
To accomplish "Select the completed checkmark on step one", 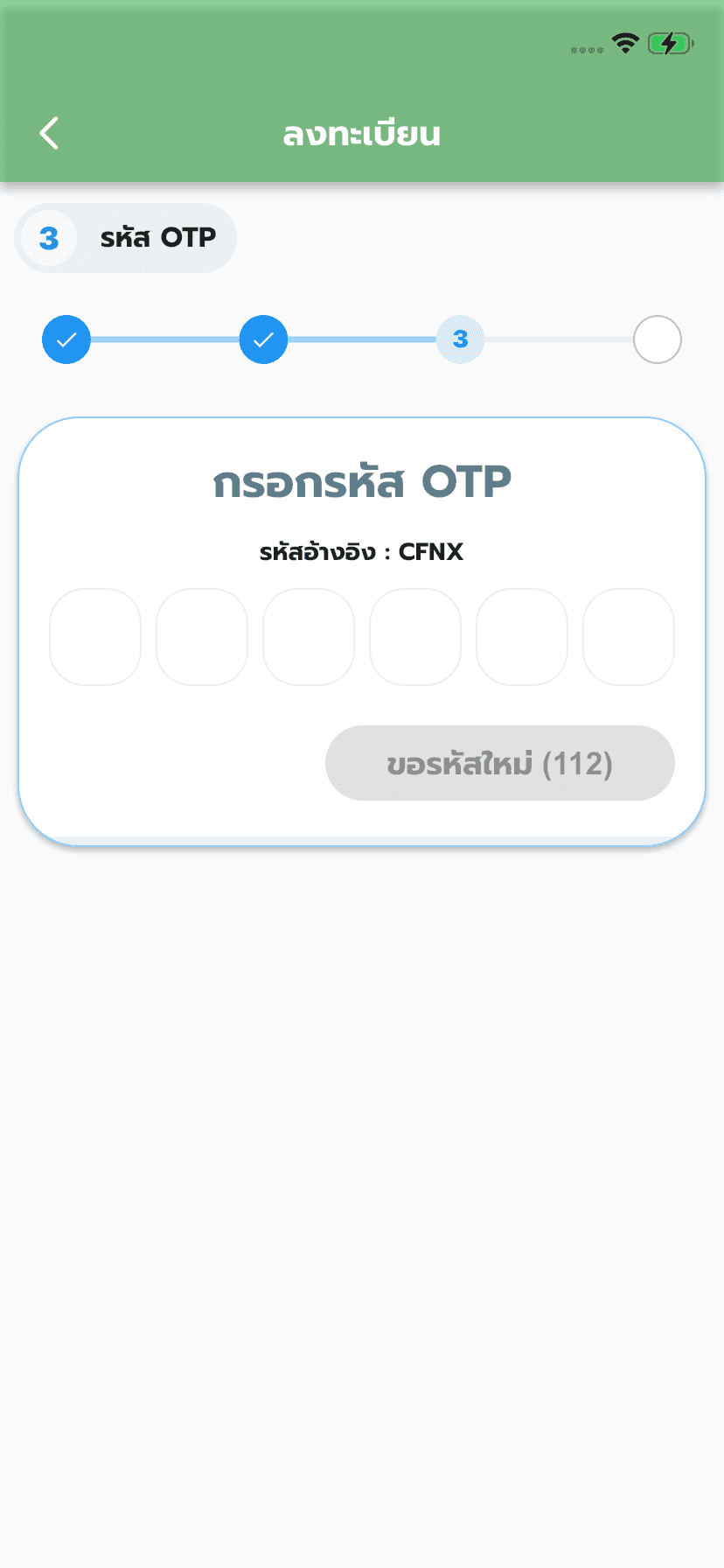I will point(66,339).
